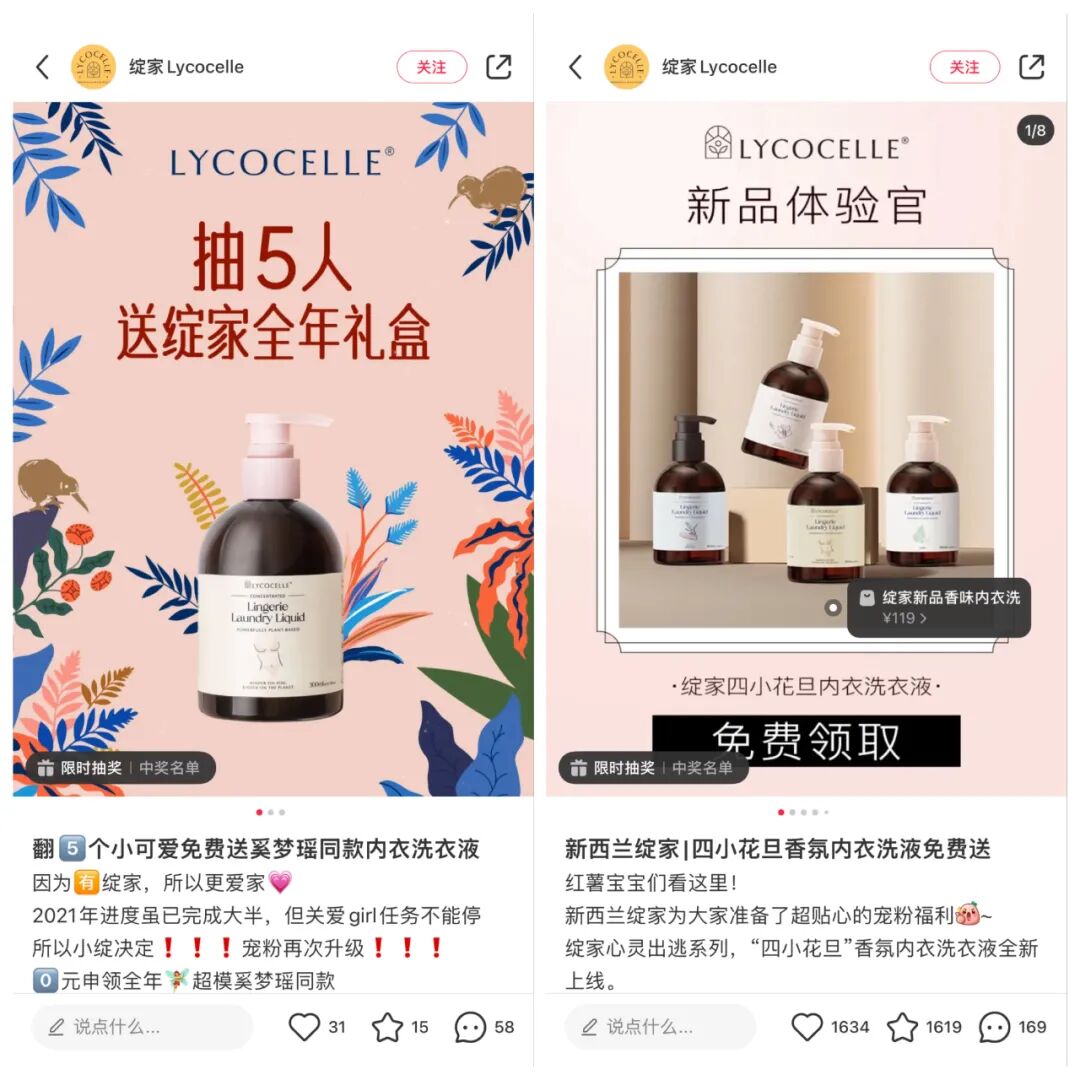Like the post with 31 likes
Viewport: 1080px width, 1080px height.
tap(304, 1026)
